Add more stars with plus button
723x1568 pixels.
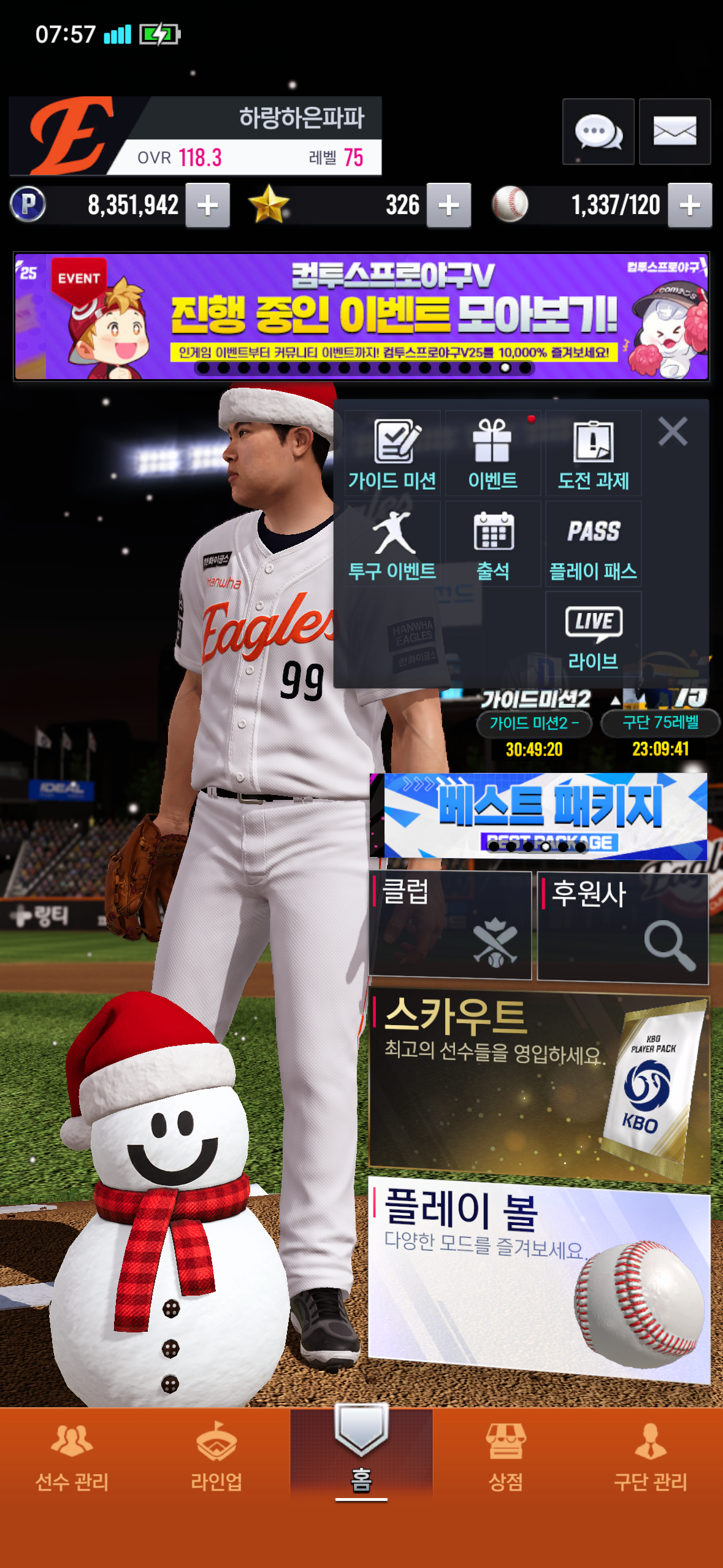coord(448,205)
